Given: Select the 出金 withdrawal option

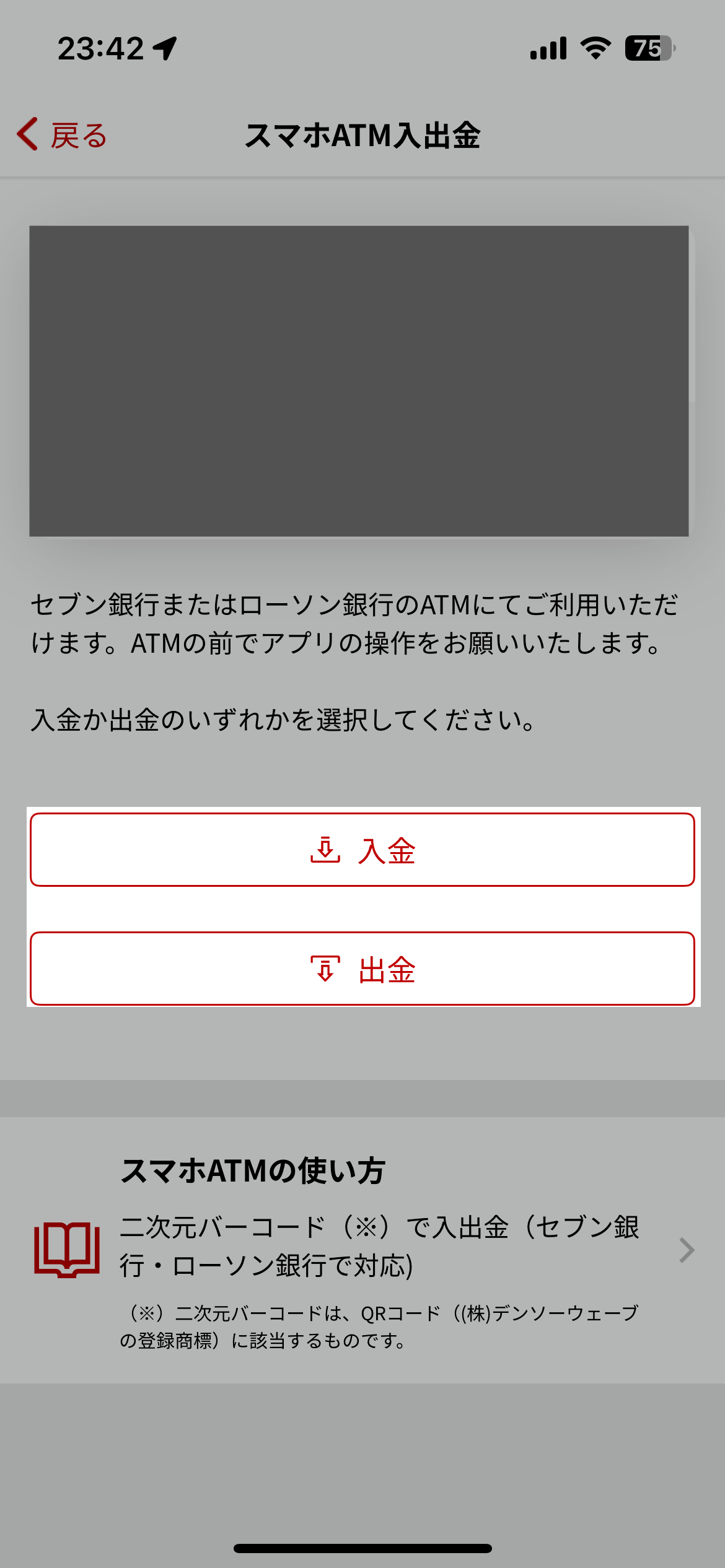Looking at the screenshot, I should [x=362, y=968].
